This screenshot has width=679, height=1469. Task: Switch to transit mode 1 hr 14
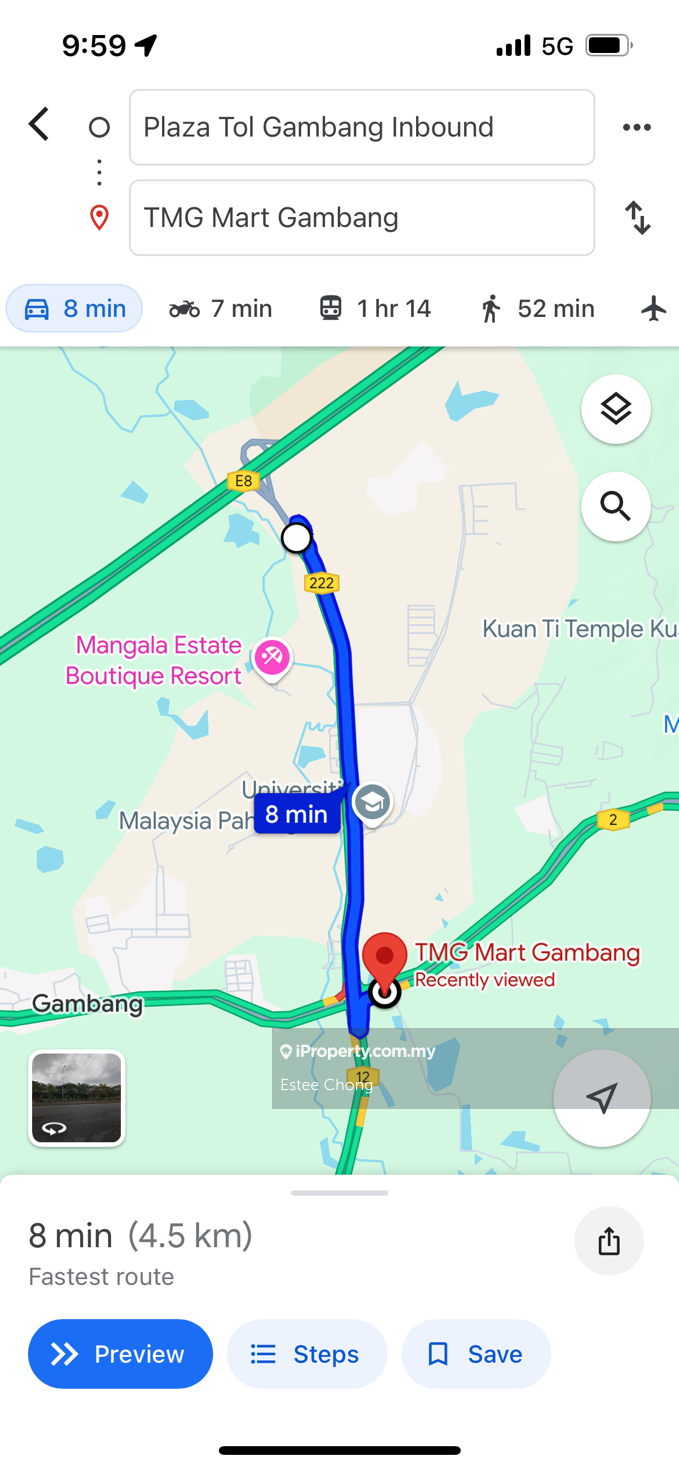(x=375, y=308)
